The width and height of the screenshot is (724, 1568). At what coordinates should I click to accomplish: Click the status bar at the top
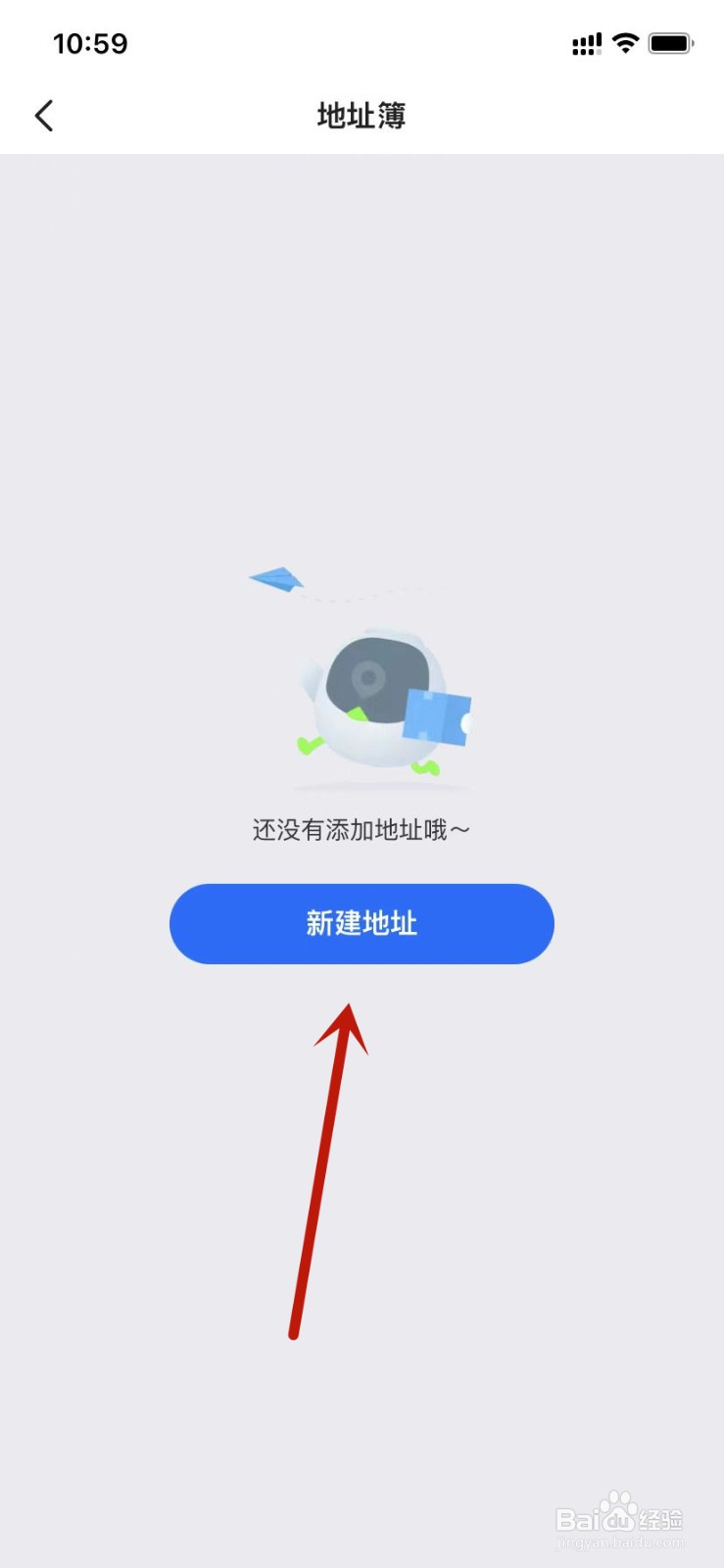point(362,42)
